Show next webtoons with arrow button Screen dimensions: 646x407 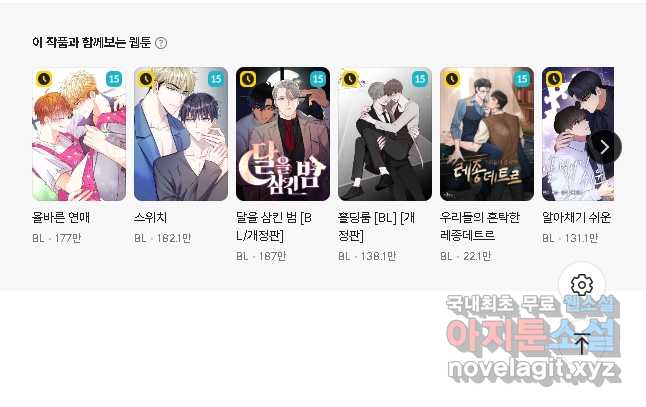(604, 147)
